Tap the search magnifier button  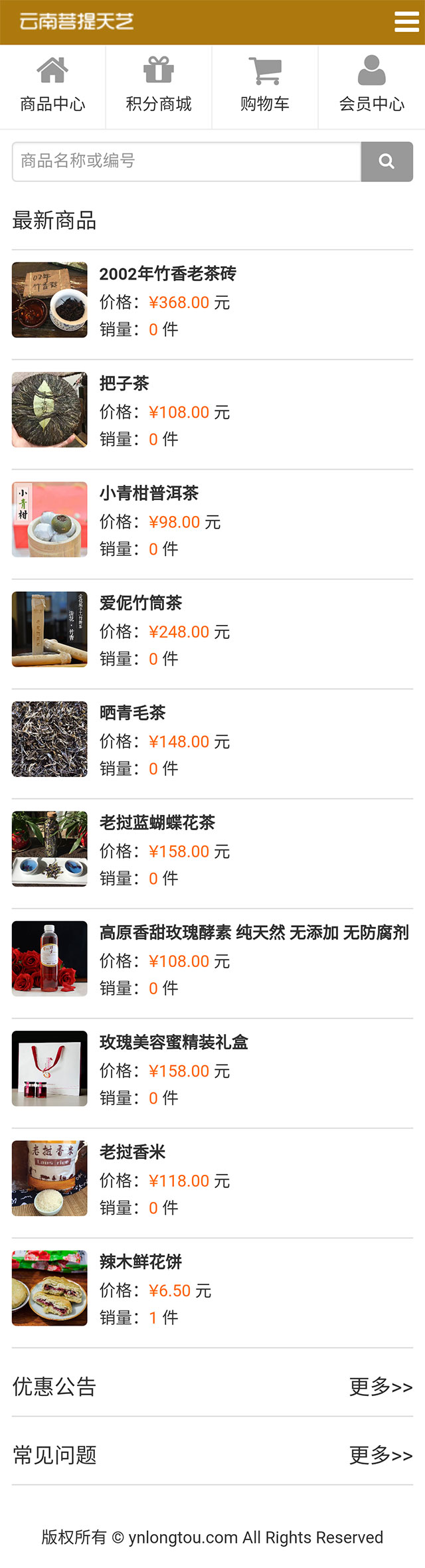click(x=386, y=161)
